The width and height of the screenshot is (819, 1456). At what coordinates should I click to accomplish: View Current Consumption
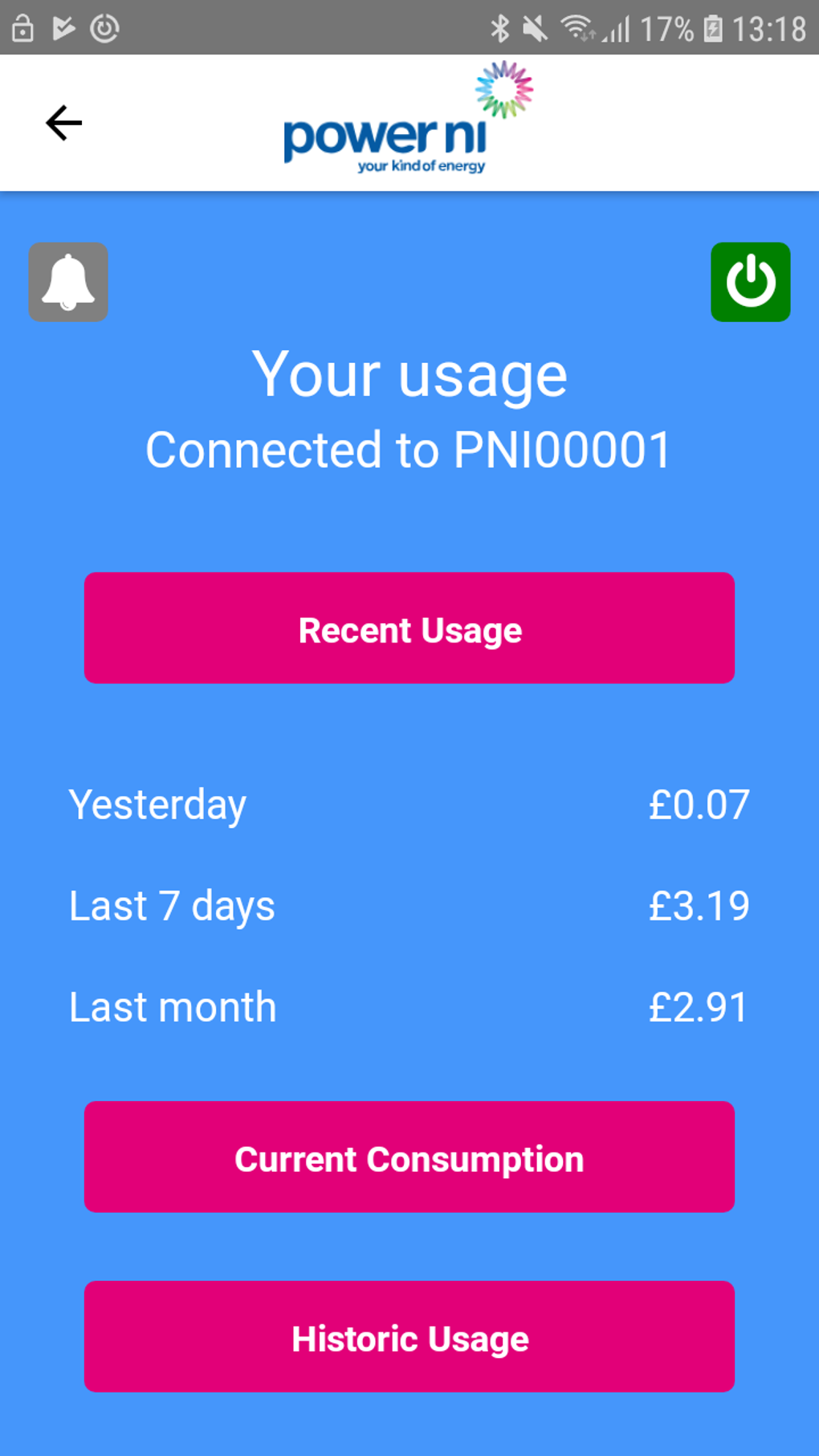click(409, 1156)
